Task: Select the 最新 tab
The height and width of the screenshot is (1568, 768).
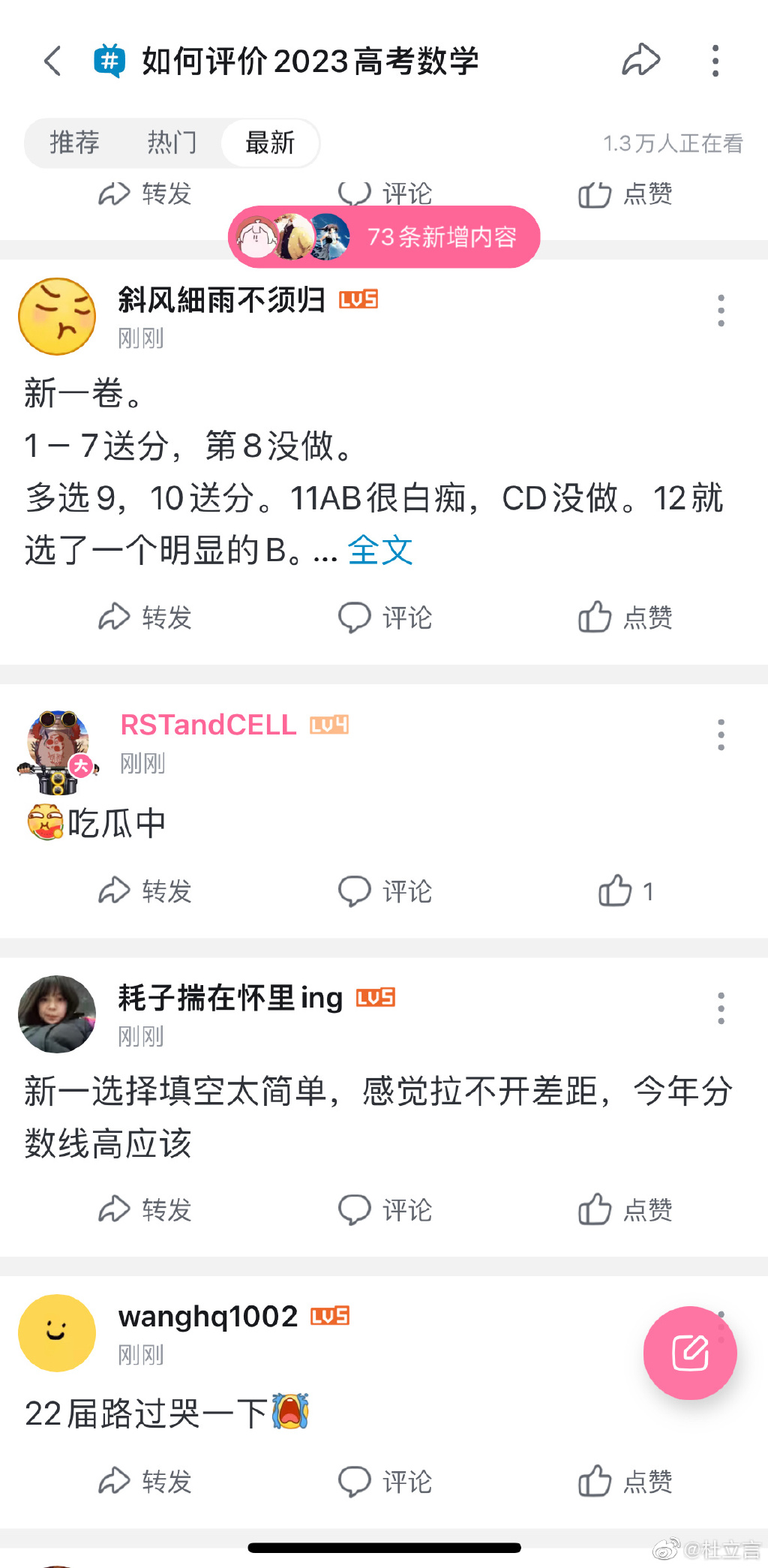Action: 270,143
